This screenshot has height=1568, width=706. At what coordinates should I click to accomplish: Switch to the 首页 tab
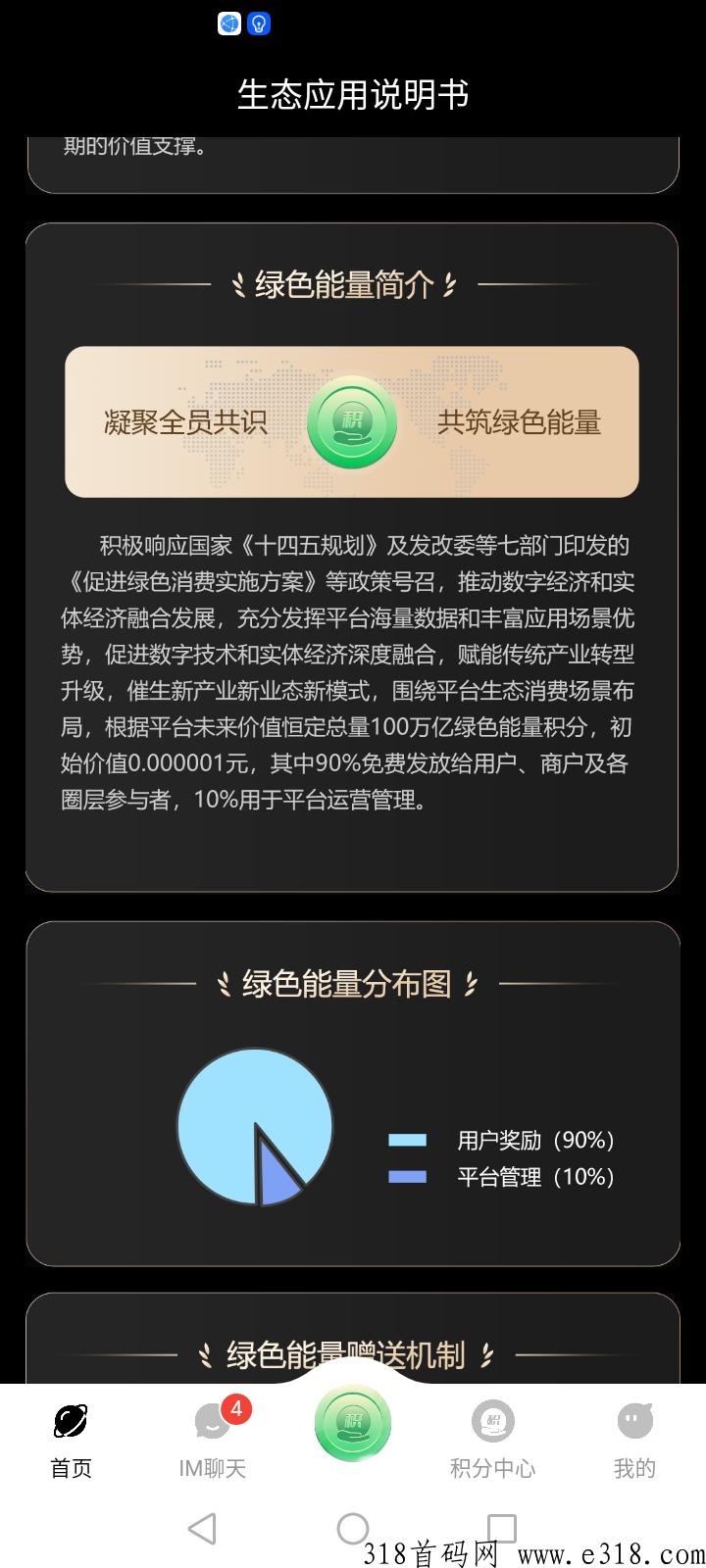pos(71,1438)
